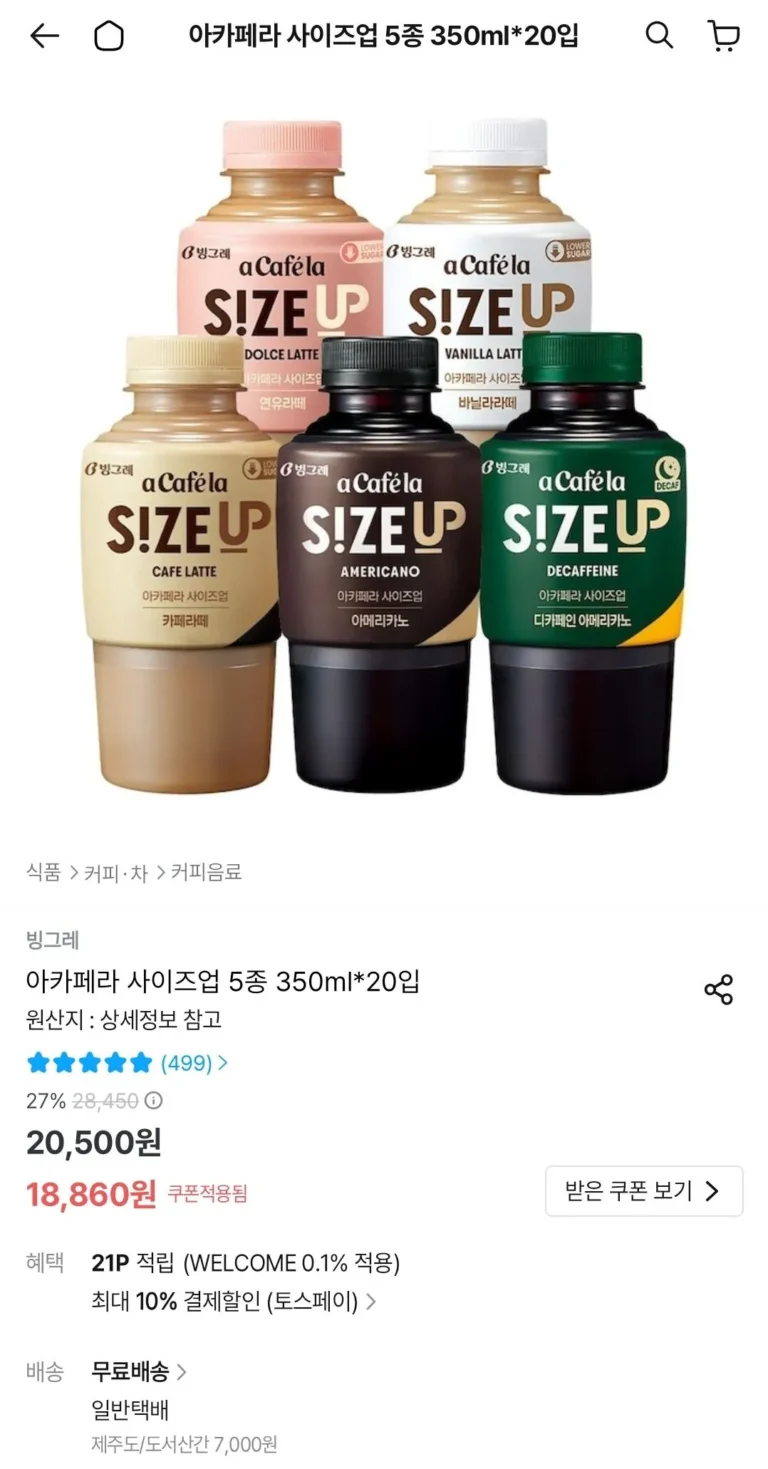The width and height of the screenshot is (768, 1469).
Task: Open the shopping cart
Action: (x=724, y=36)
